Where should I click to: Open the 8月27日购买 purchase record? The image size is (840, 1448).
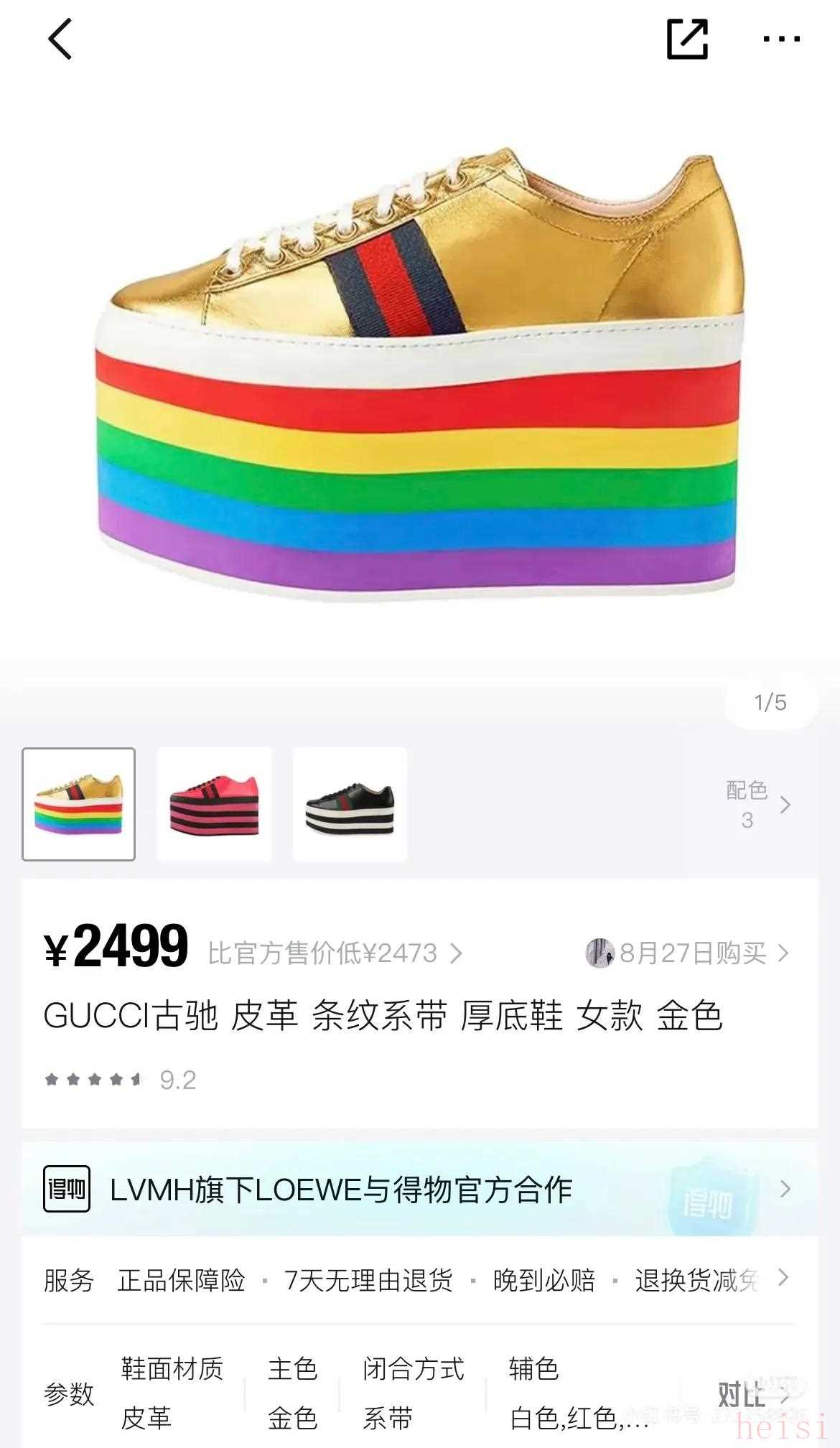coord(688,953)
